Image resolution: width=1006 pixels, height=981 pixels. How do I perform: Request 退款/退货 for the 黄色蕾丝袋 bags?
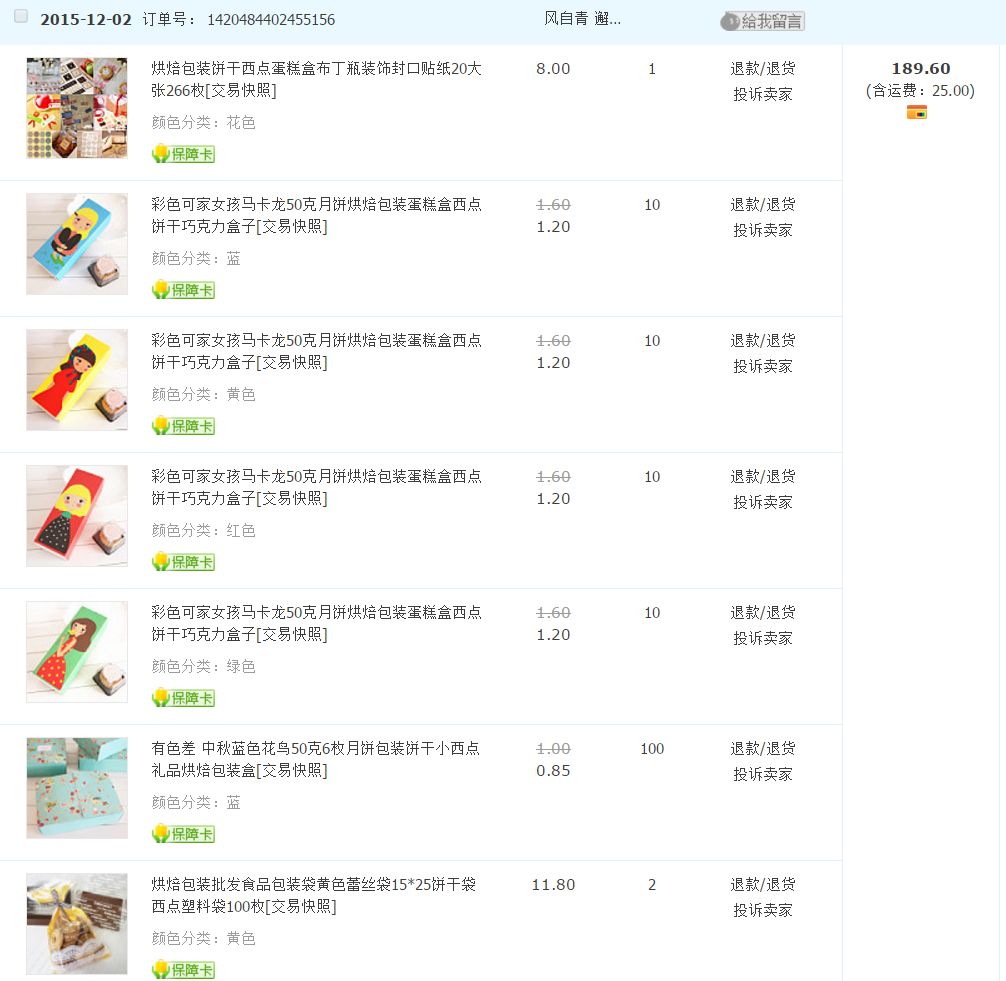pos(762,884)
